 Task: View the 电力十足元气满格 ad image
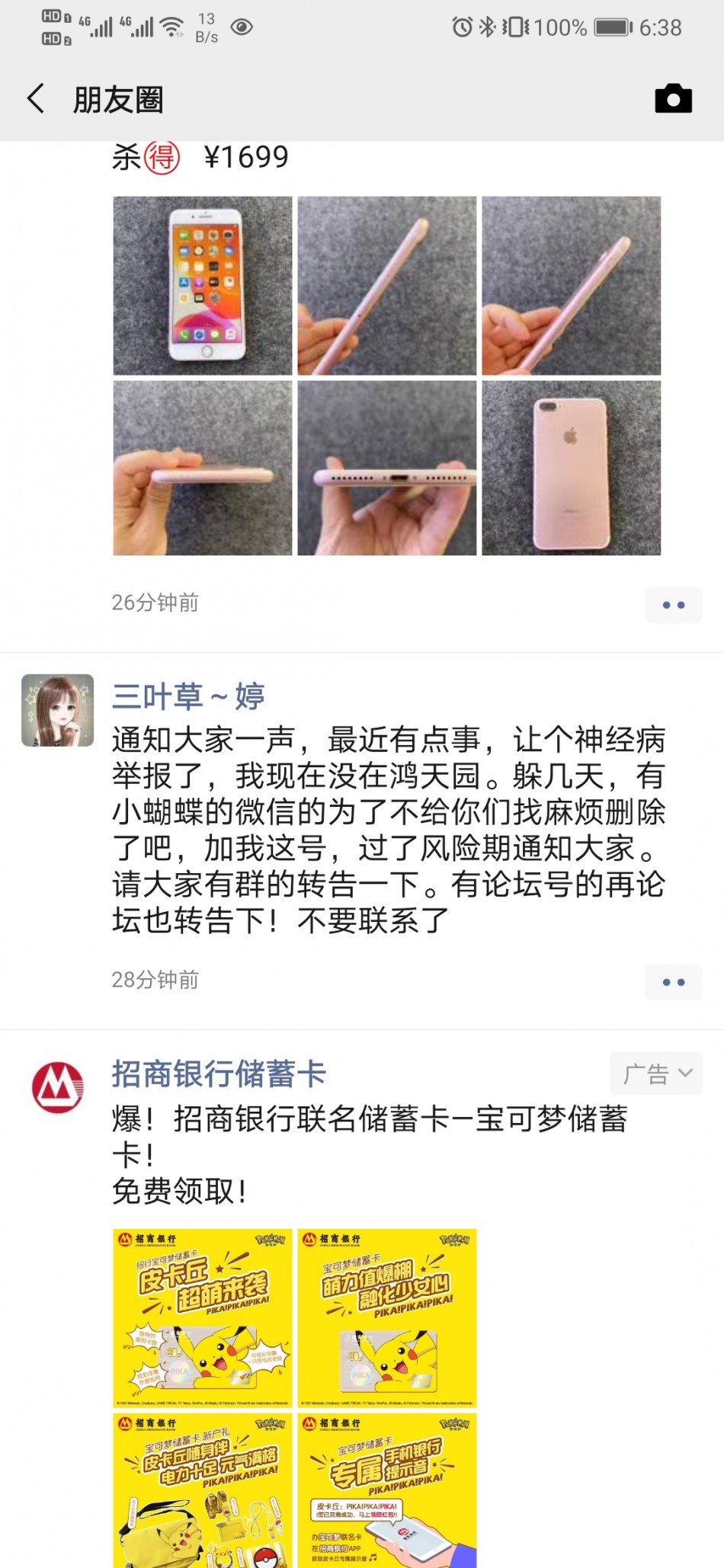coord(203,1490)
